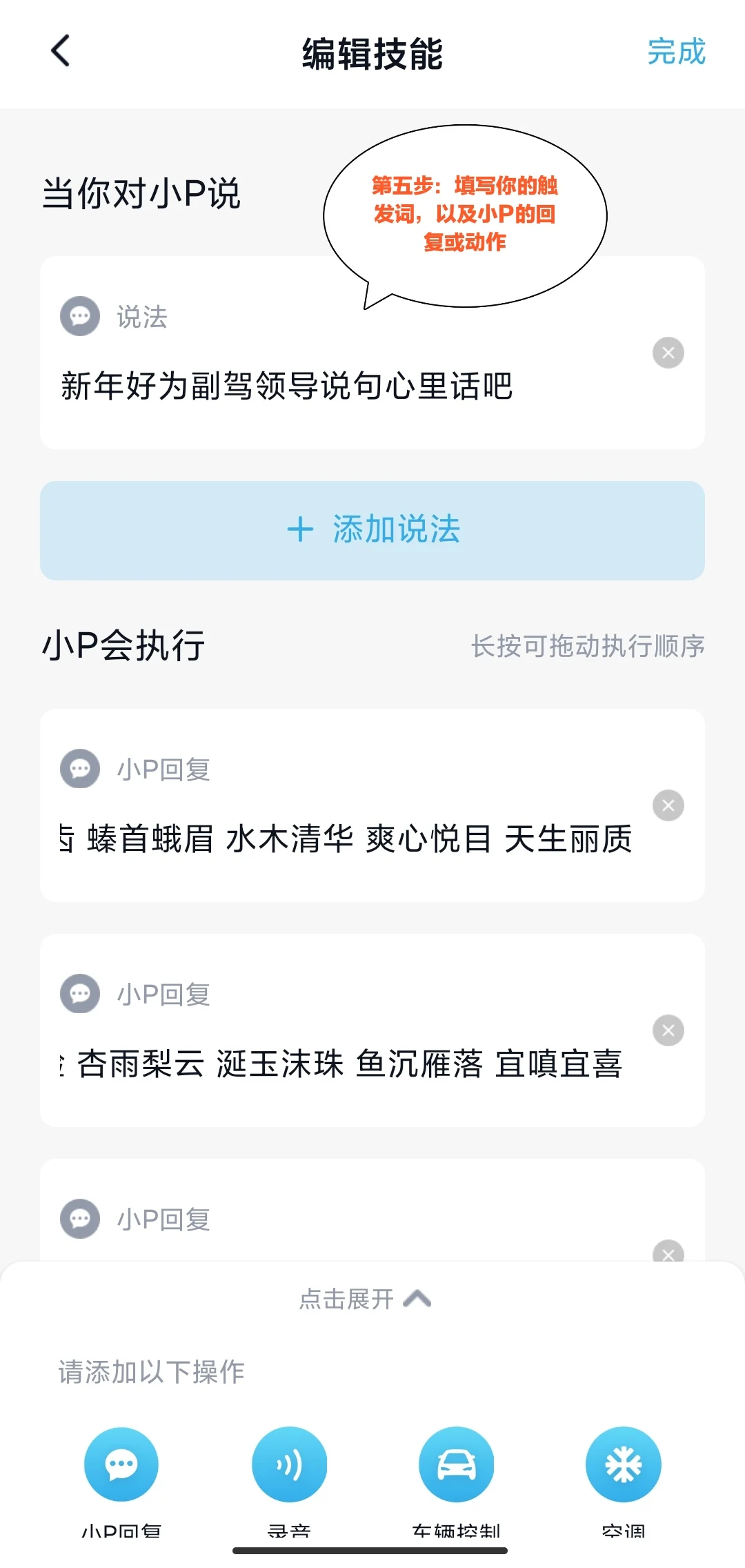Add a 小P回复 action
Image resolution: width=745 pixels, height=1568 pixels.
[x=121, y=1464]
